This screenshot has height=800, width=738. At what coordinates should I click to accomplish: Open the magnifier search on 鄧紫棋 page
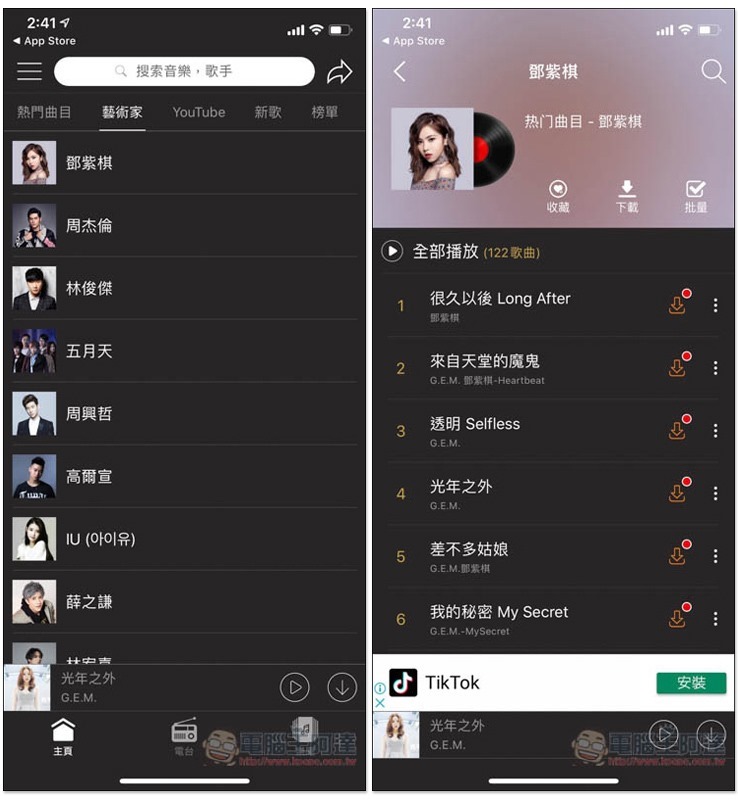[712, 71]
